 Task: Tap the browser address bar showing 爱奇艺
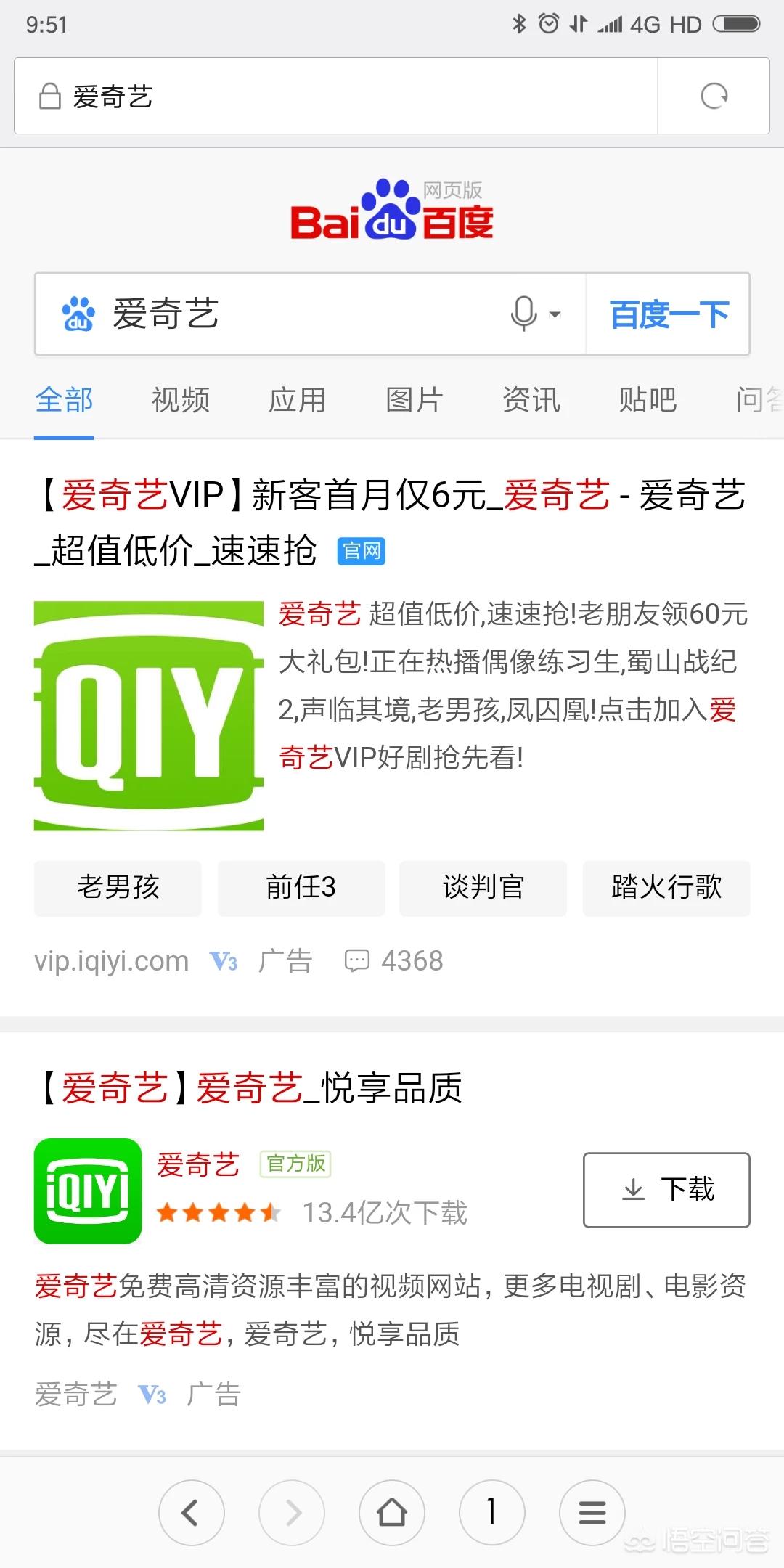pos(335,96)
